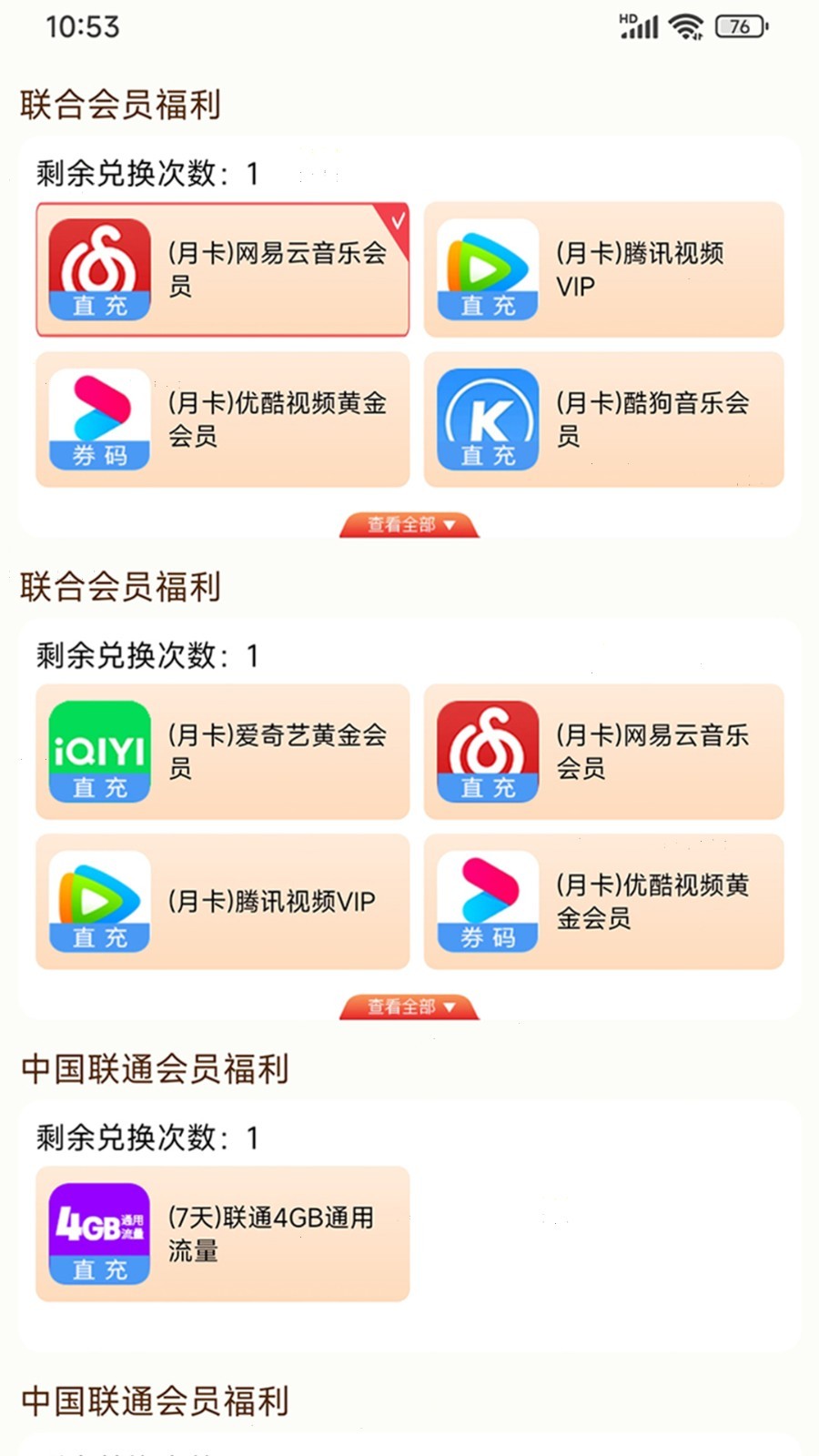Image resolution: width=819 pixels, height=1456 pixels.
Task: Select the (月卡)爱奇艺黄金会员 card
Action: pos(222,752)
